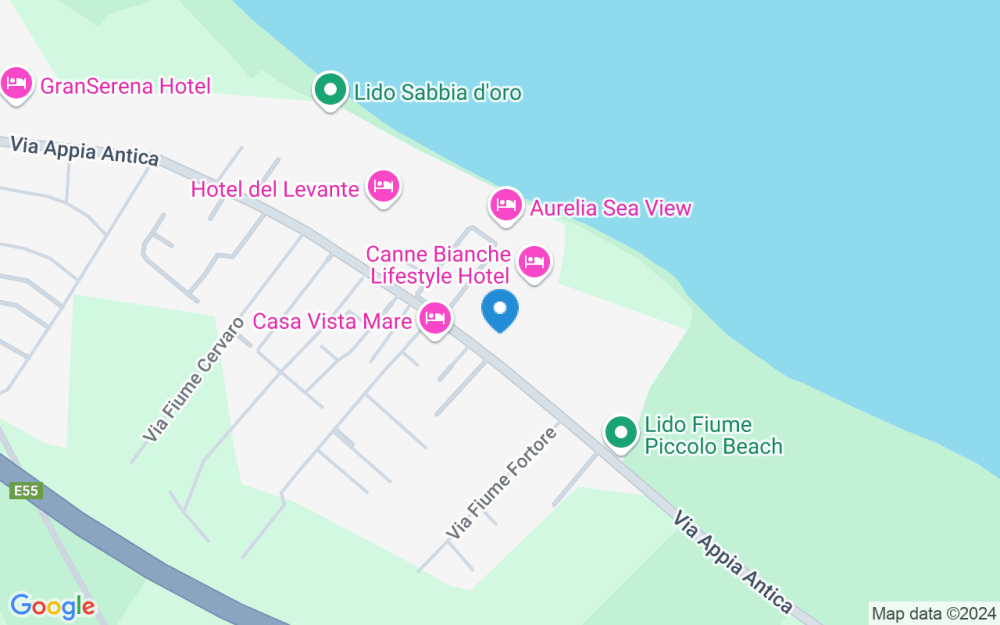Select the Canne Bianche Lifestyle Hotel marker
The height and width of the screenshot is (625, 1000).
535,263
